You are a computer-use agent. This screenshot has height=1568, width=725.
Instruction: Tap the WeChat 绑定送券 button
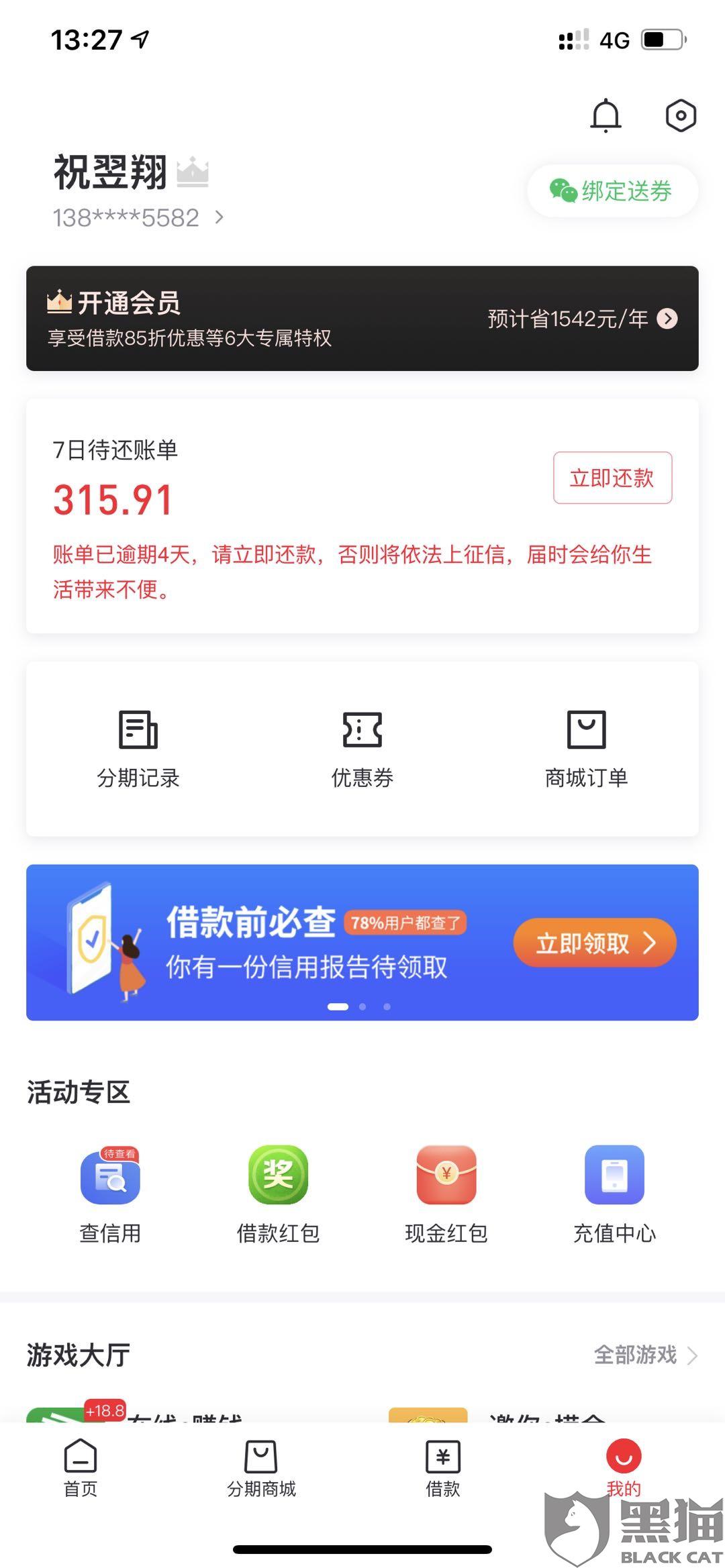(612, 191)
